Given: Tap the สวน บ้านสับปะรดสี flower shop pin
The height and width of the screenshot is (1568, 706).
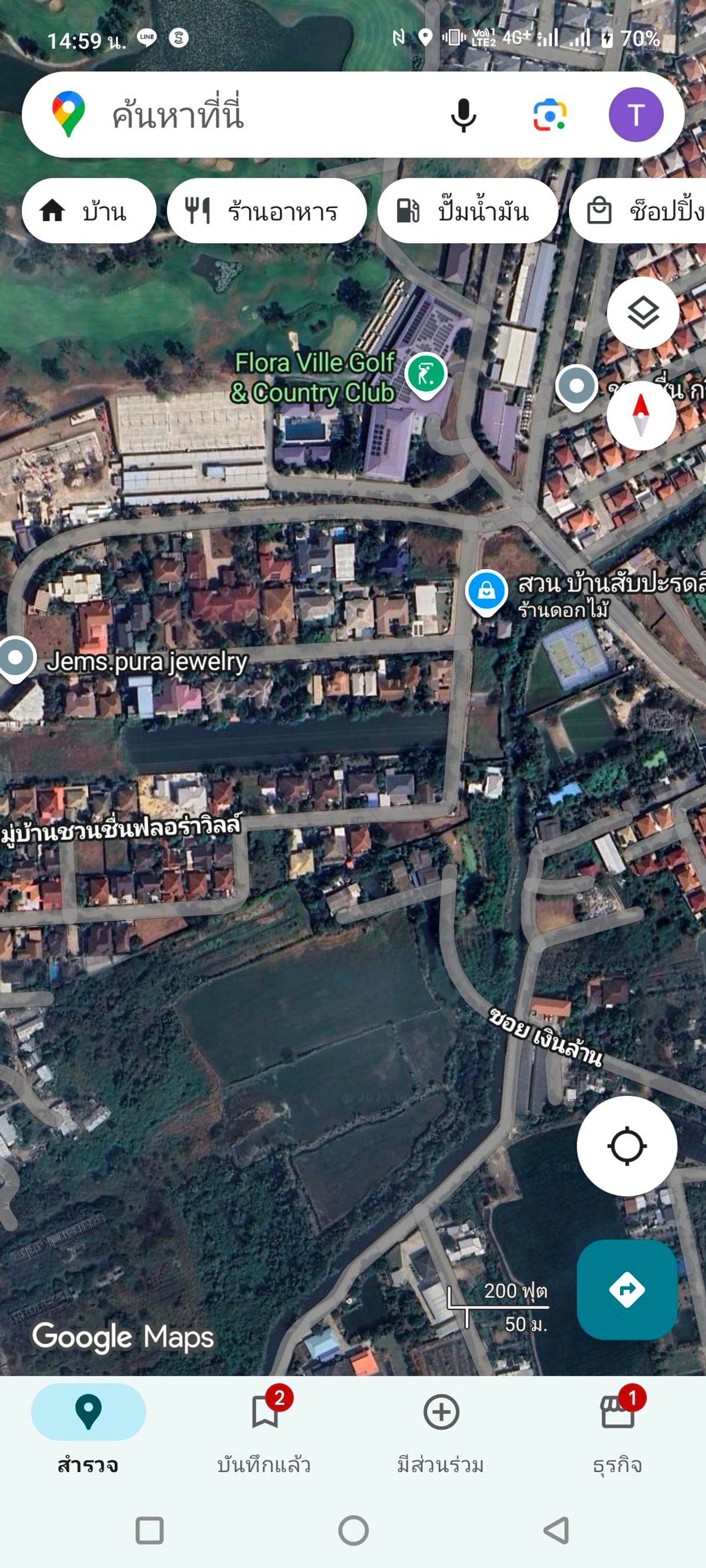Looking at the screenshot, I should tap(486, 591).
